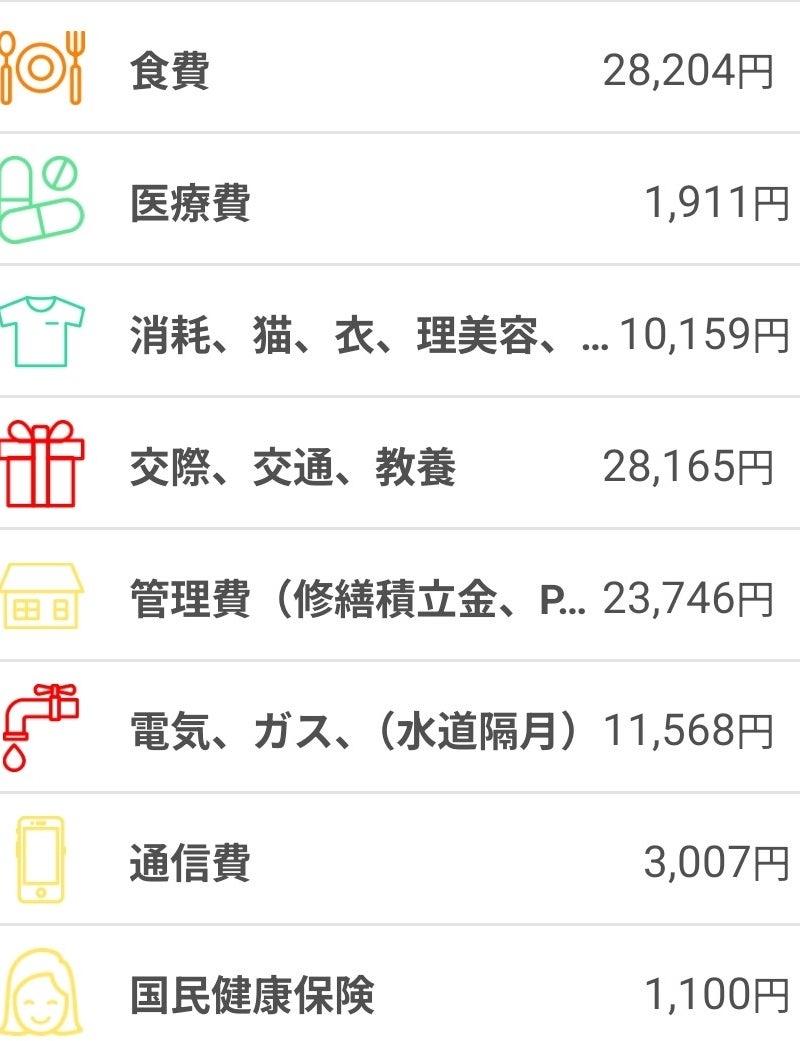View the 国民健康保険 expense row
800x1041 pixels.
coord(400,993)
